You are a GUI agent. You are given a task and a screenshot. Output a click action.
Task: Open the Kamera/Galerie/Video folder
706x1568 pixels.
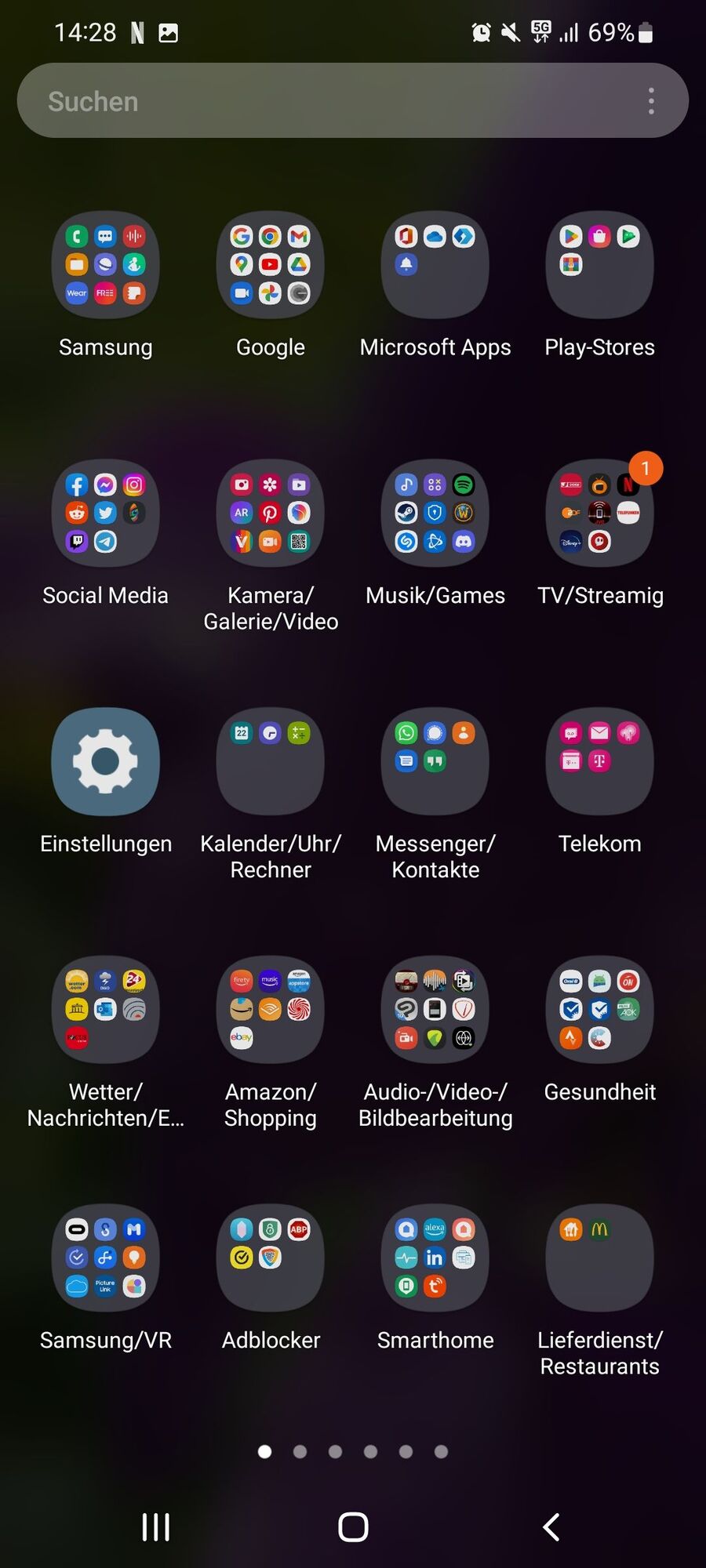pos(271,514)
